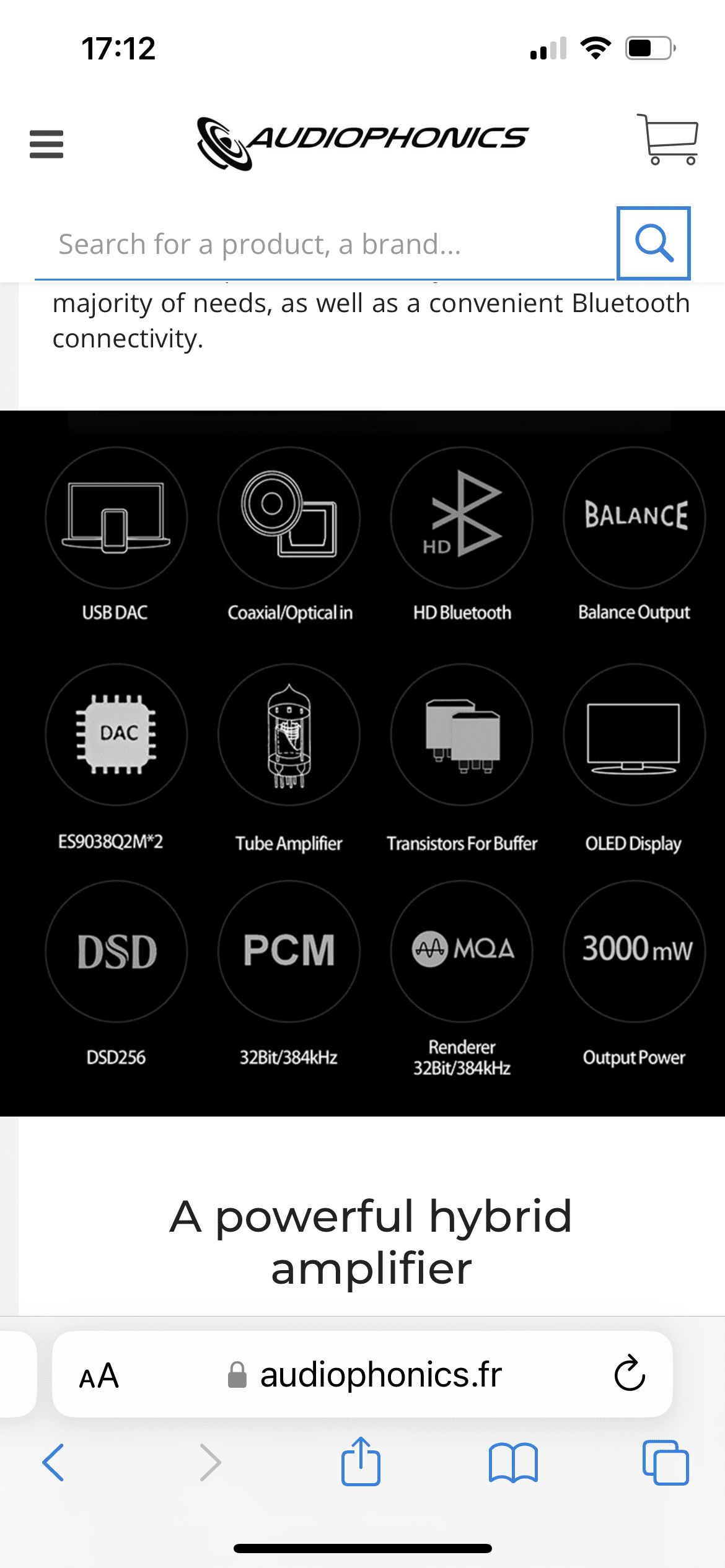Show open tabs overview
725x1568 pixels.
tap(666, 1463)
